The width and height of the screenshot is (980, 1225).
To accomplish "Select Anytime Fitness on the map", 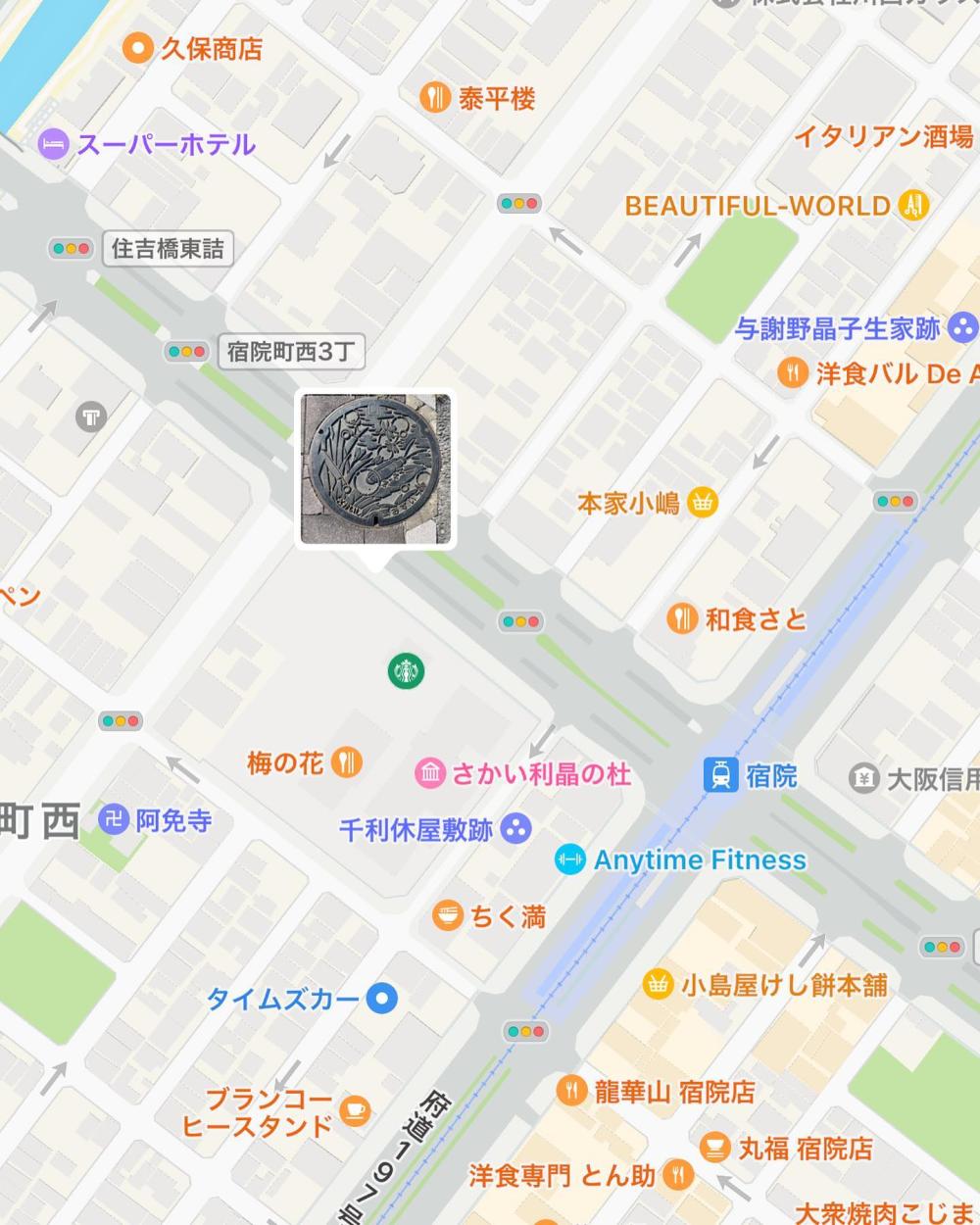I will click(x=568, y=860).
